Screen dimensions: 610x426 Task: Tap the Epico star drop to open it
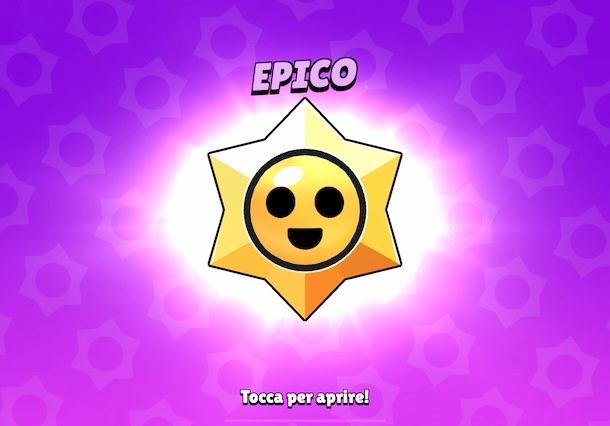pyautogui.click(x=304, y=211)
